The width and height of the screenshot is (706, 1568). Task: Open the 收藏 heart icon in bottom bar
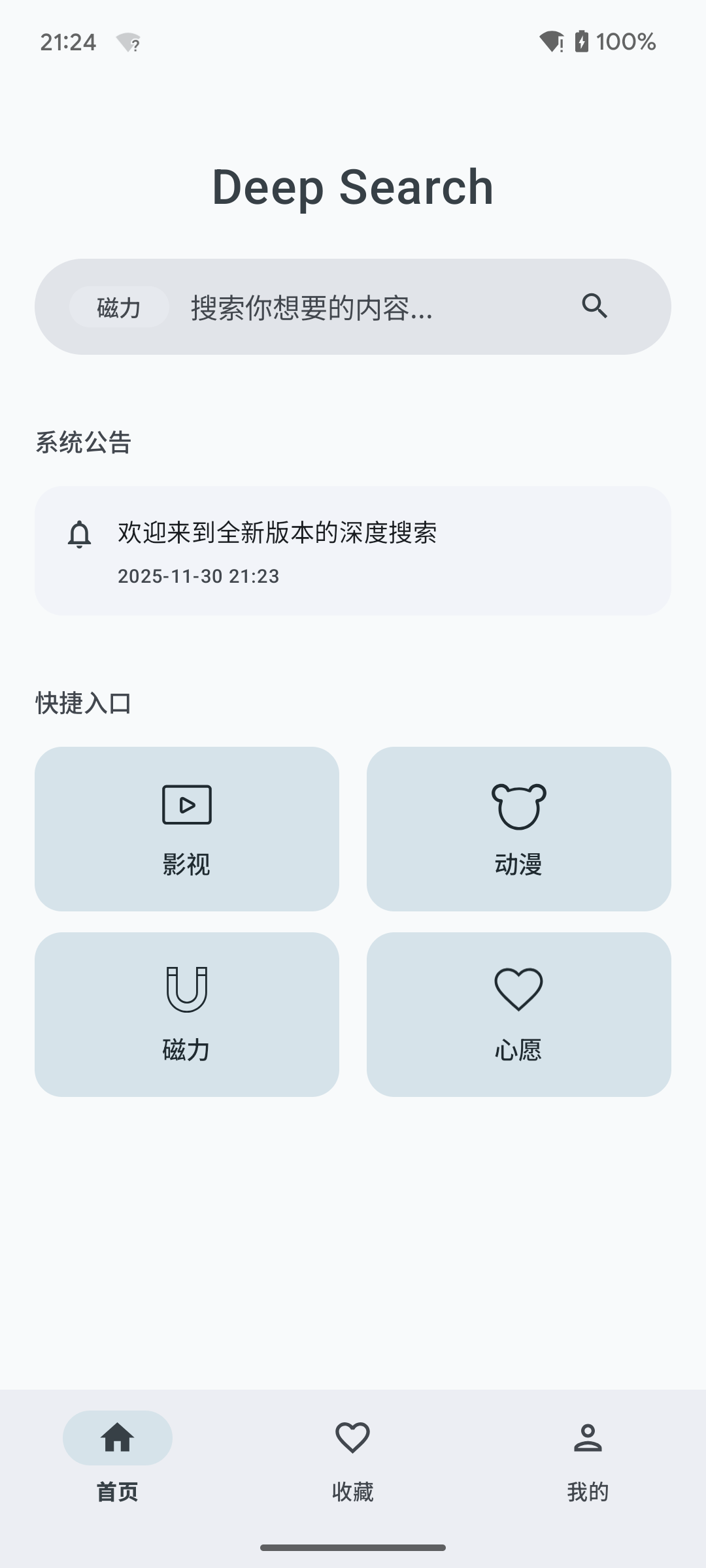point(352,1437)
